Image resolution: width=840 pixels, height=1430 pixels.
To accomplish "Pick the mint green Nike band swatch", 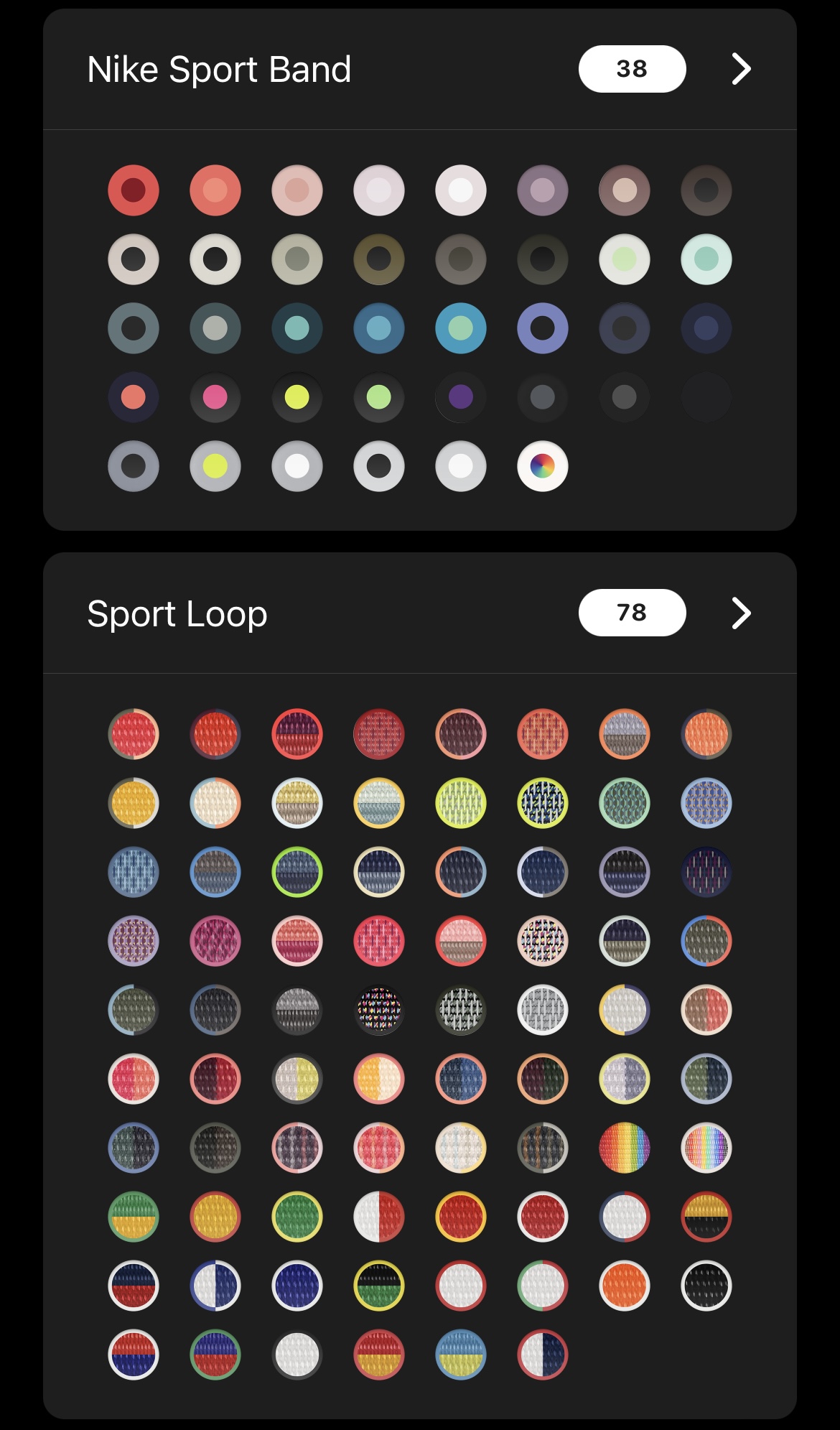I will [x=706, y=259].
